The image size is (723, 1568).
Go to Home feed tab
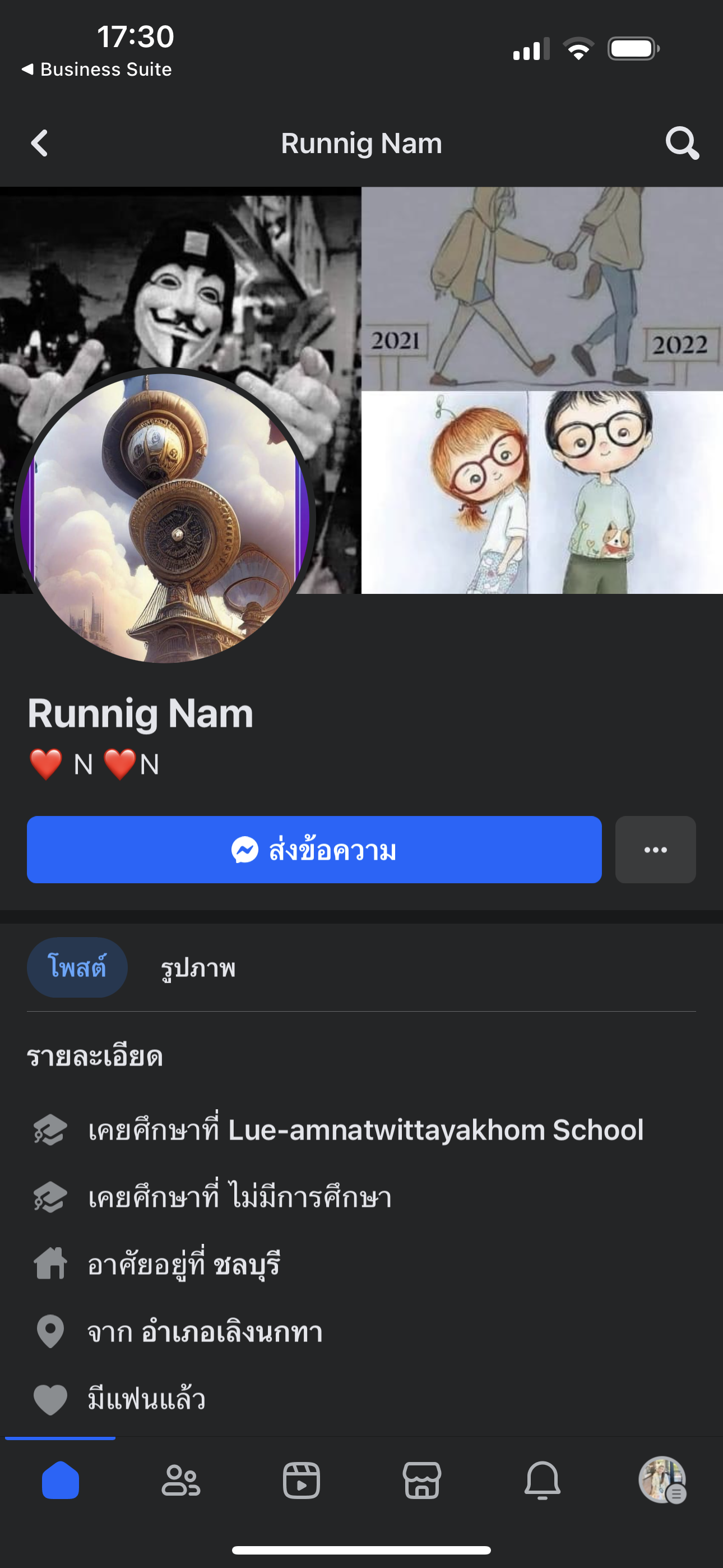61,1481
